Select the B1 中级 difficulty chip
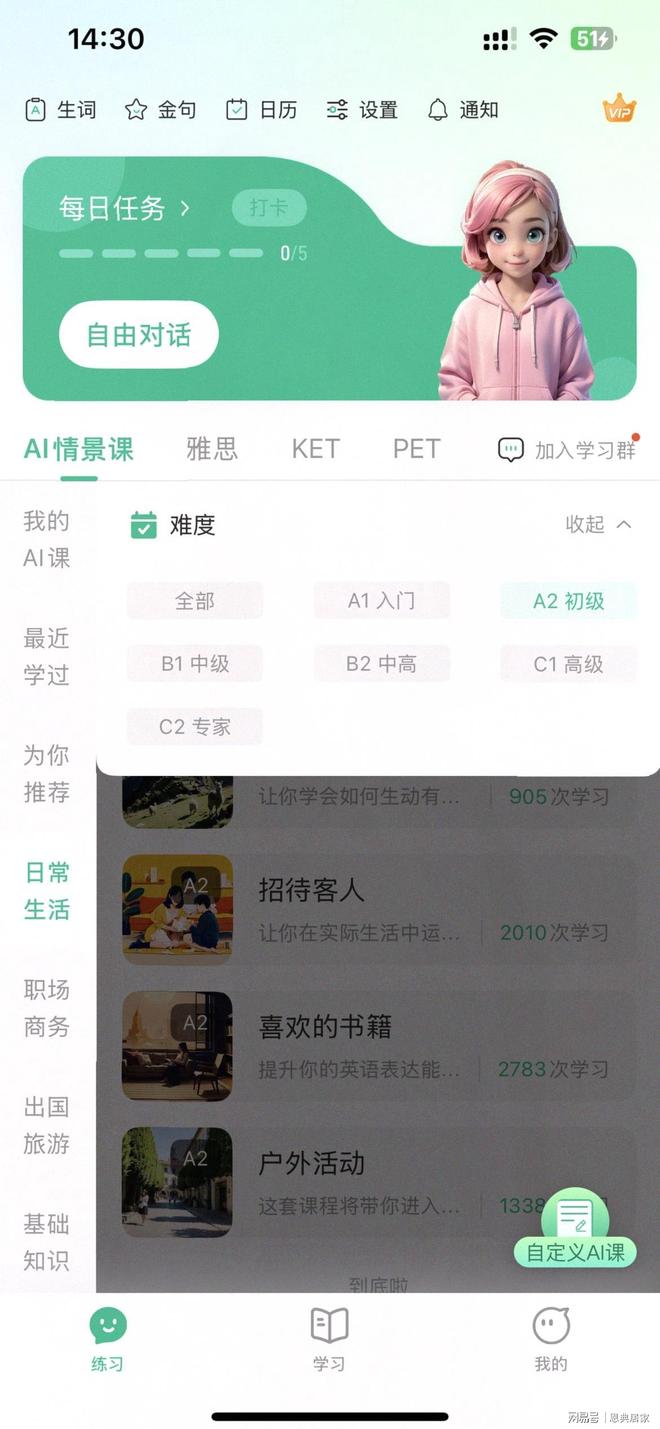Screen dimensions: 660x1429 coord(195,664)
